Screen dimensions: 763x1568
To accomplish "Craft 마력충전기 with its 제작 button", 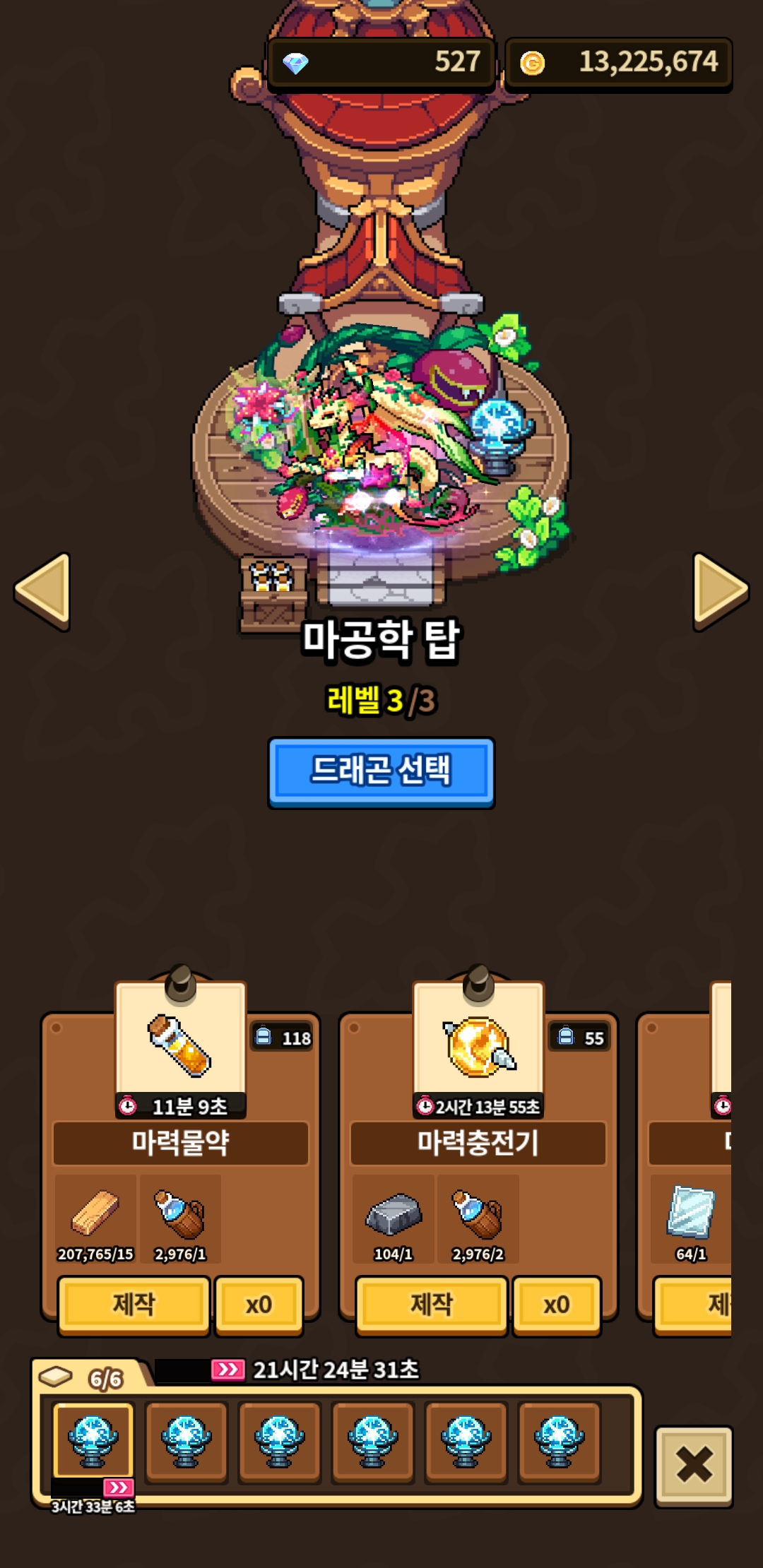I will tap(431, 1304).
